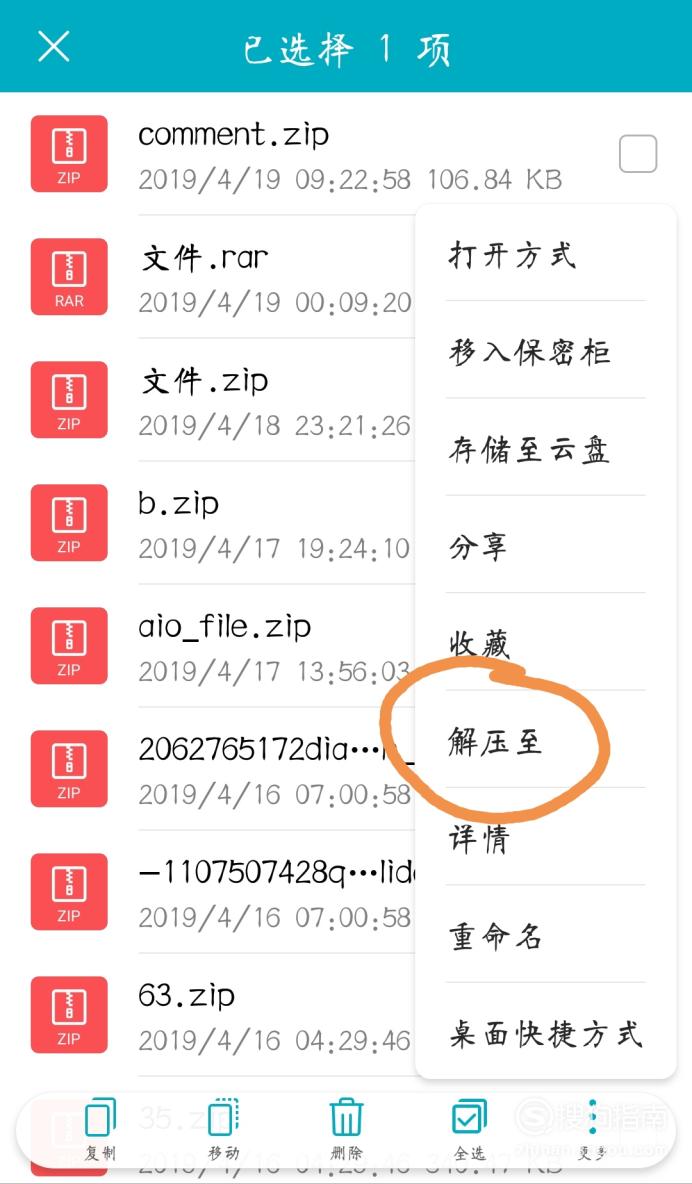Create a 桌面快捷方式 shortcut
Image resolution: width=692 pixels, height=1184 pixels.
click(x=546, y=1033)
